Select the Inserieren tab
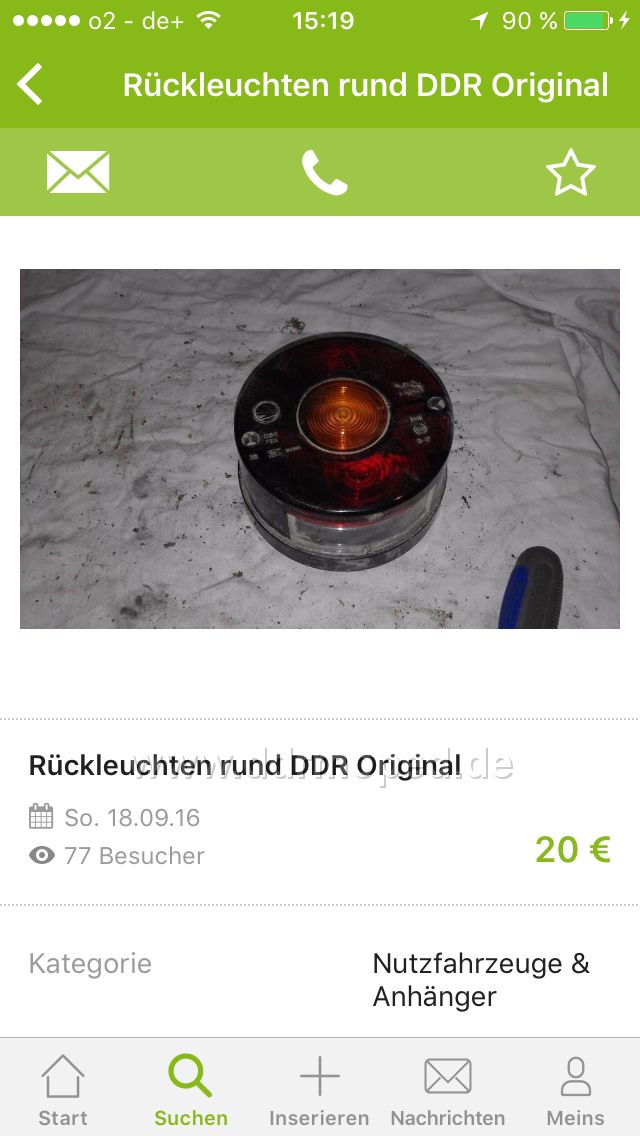This screenshot has height=1136, width=640. (319, 1090)
